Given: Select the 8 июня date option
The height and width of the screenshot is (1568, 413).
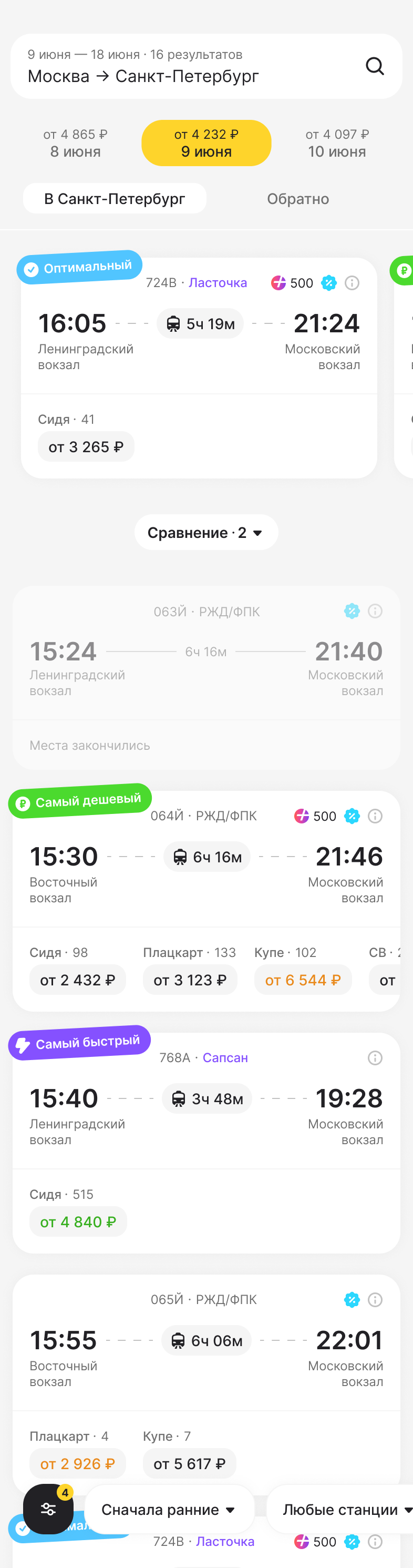Looking at the screenshot, I should (76, 143).
